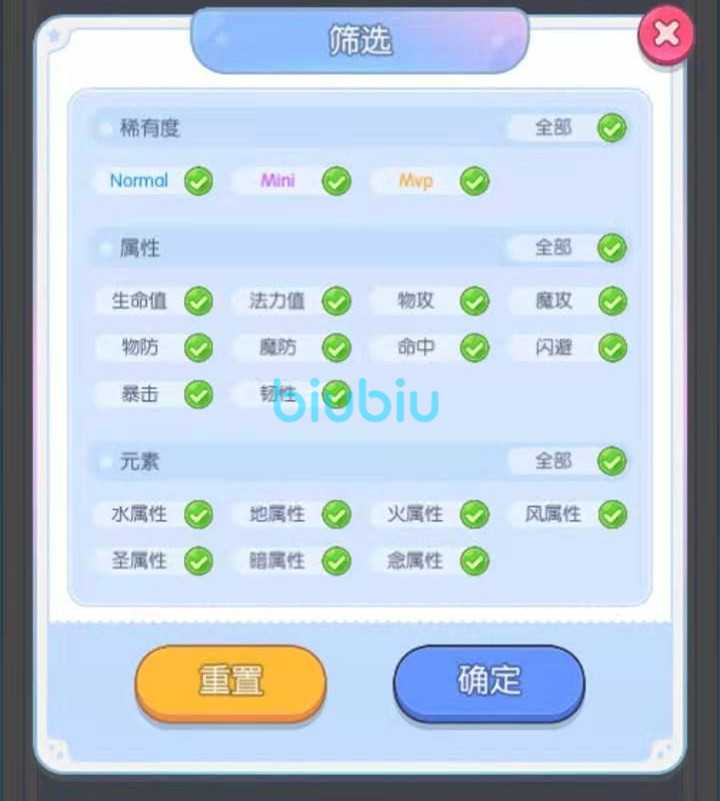Close the 筛选 filter dialog
This screenshot has width=720, height=801.
[x=666, y=36]
